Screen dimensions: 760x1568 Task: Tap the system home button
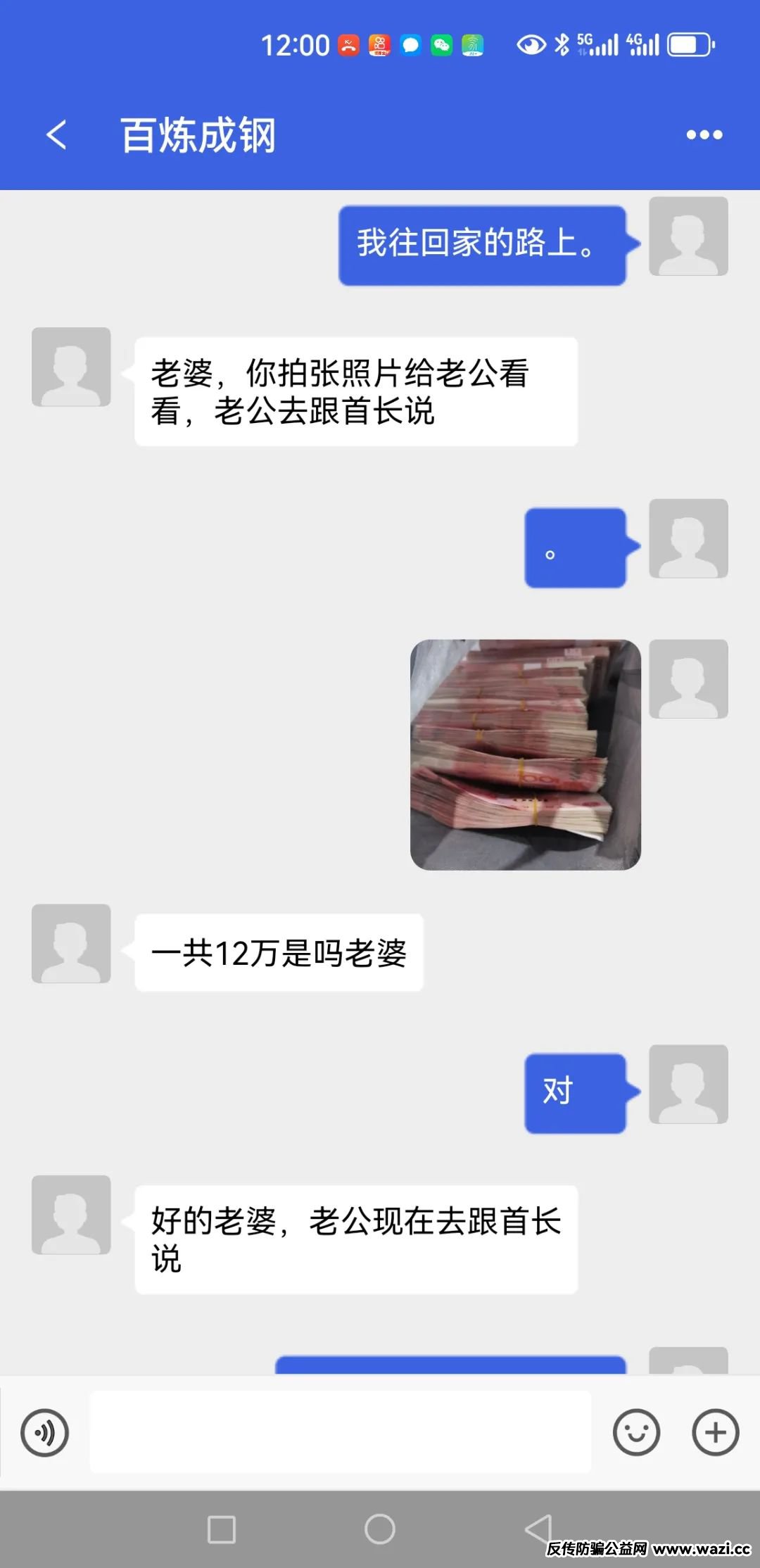[380, 1529]
